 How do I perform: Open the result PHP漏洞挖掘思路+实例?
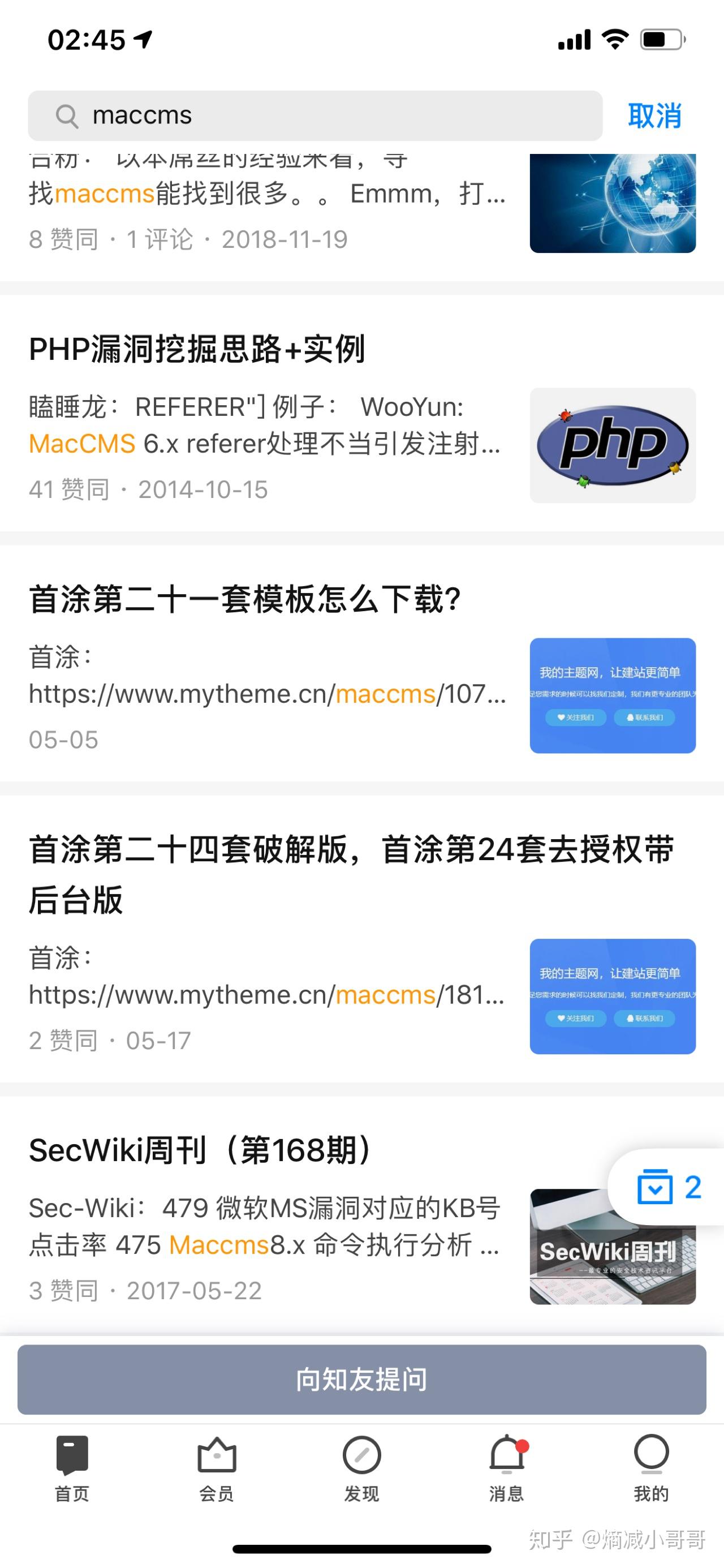[x=197, y=349]
